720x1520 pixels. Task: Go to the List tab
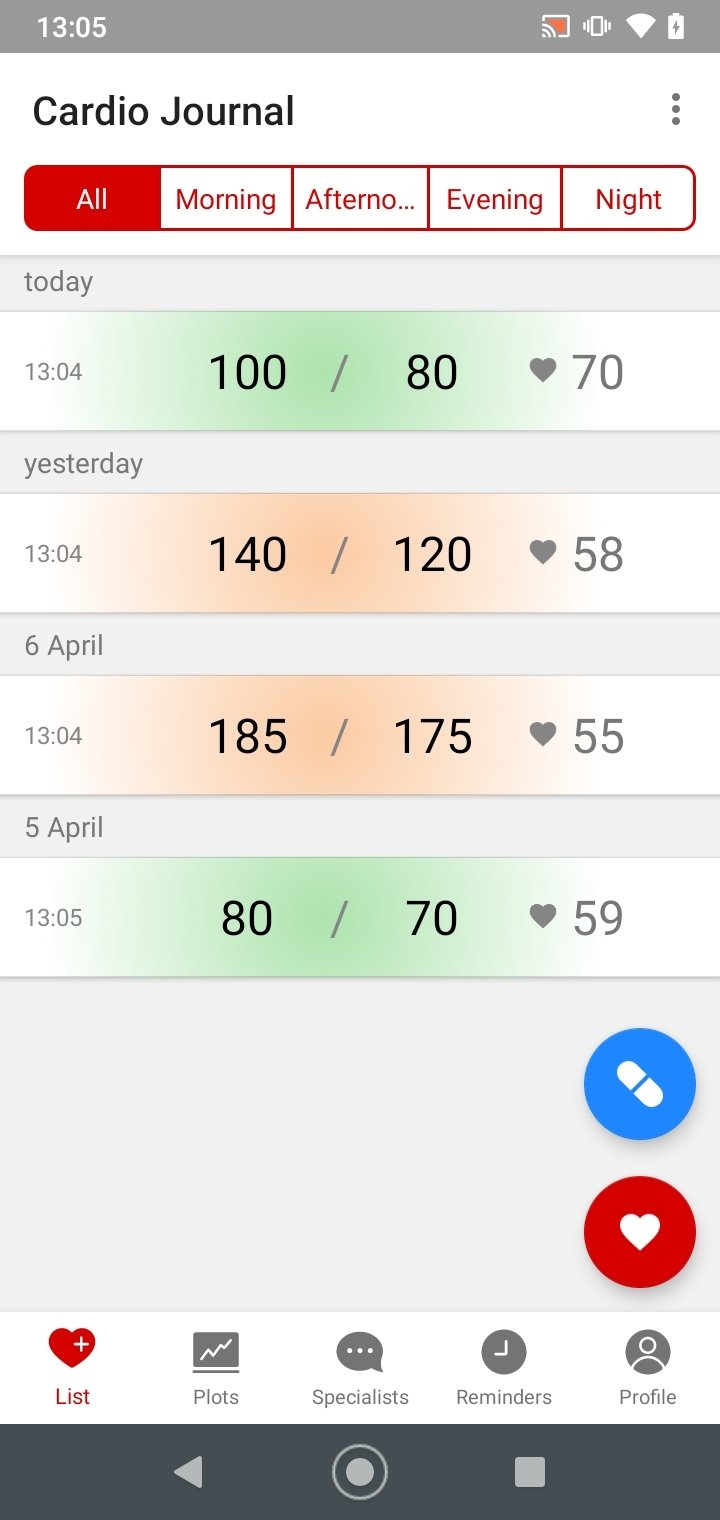(72, 1368)
